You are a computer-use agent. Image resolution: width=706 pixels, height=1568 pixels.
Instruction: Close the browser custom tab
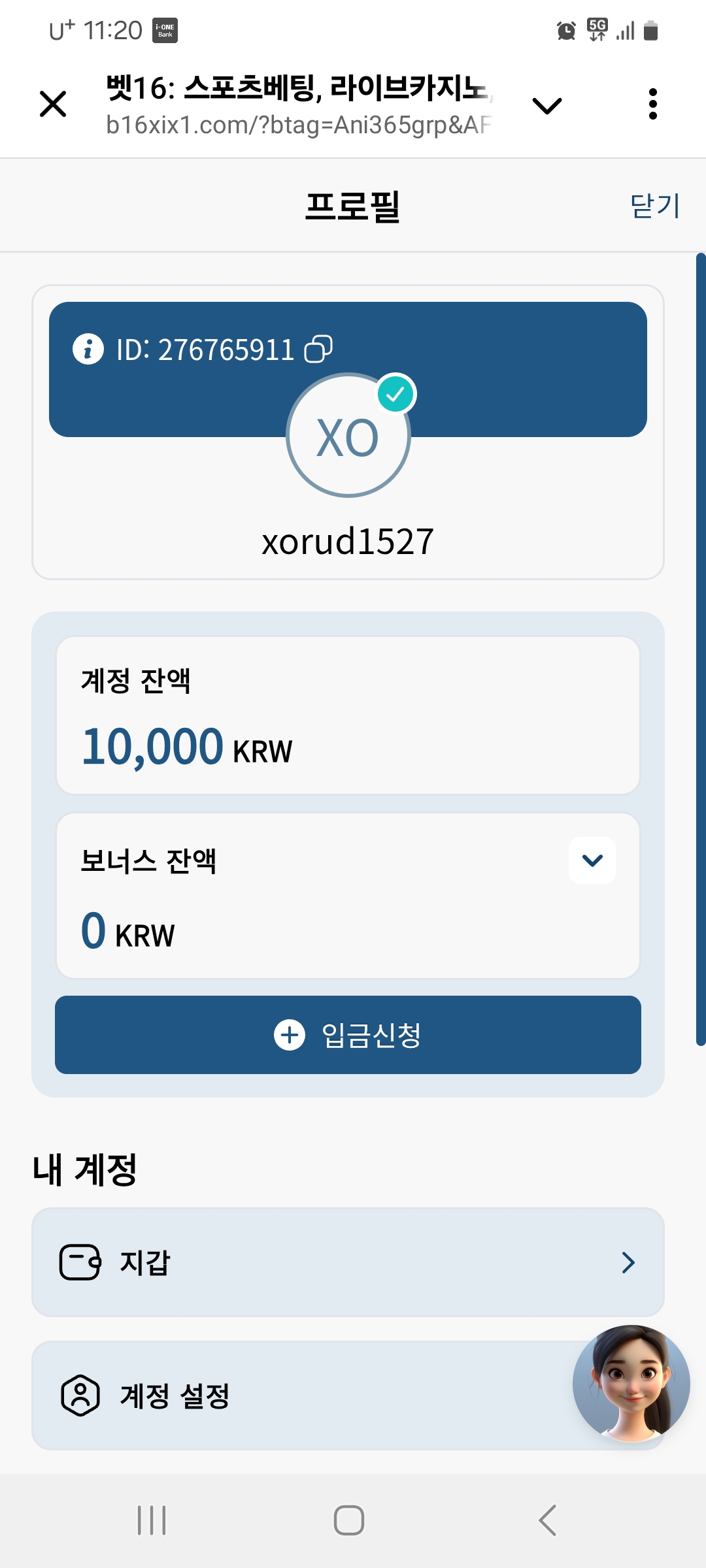click(53, 104)
